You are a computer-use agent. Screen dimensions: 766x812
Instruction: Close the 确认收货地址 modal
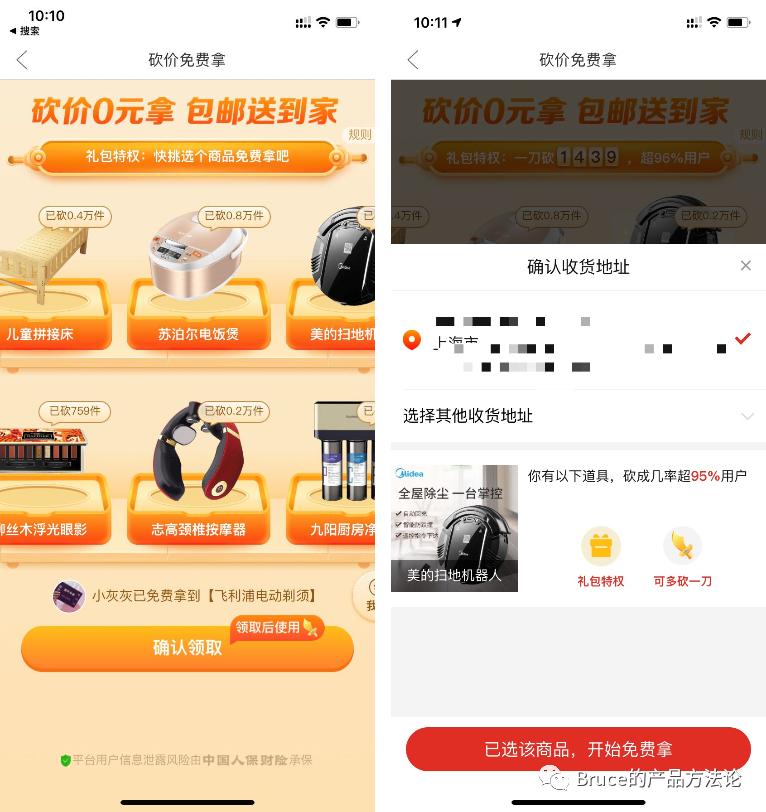745,266
